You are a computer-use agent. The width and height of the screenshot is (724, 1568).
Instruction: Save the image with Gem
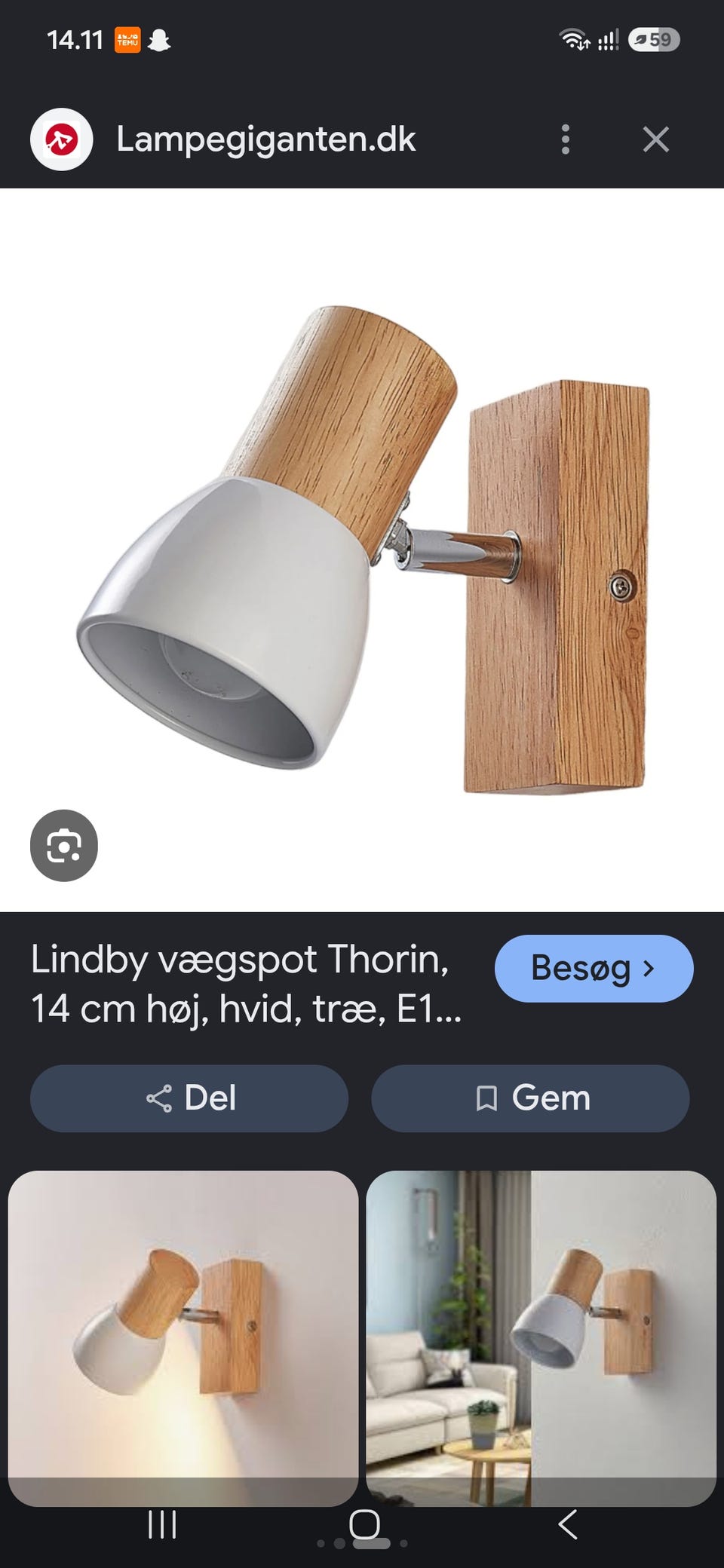530,1098
